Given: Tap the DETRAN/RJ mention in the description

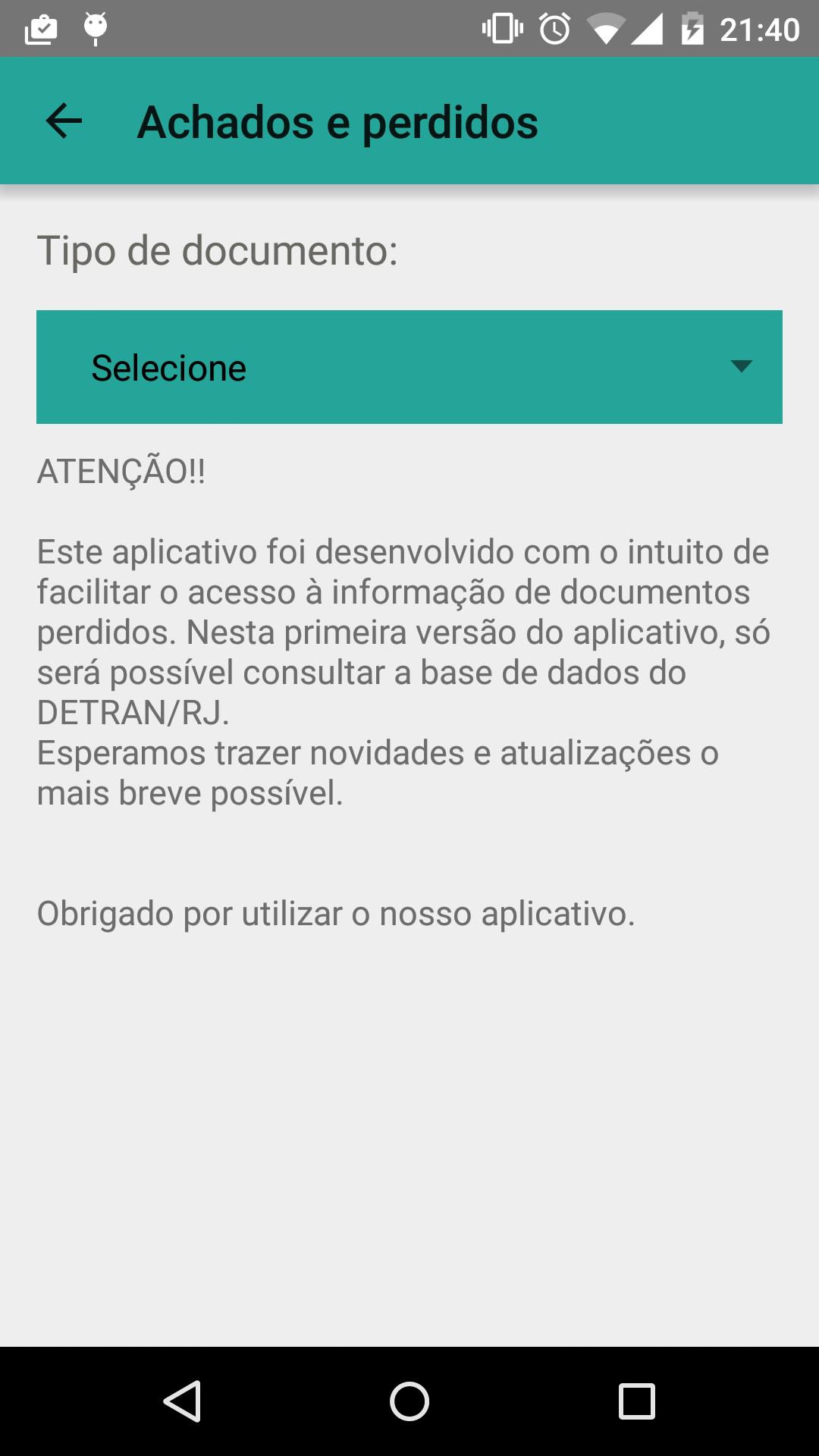Looking at the screenshot, I should pos(133,714).
